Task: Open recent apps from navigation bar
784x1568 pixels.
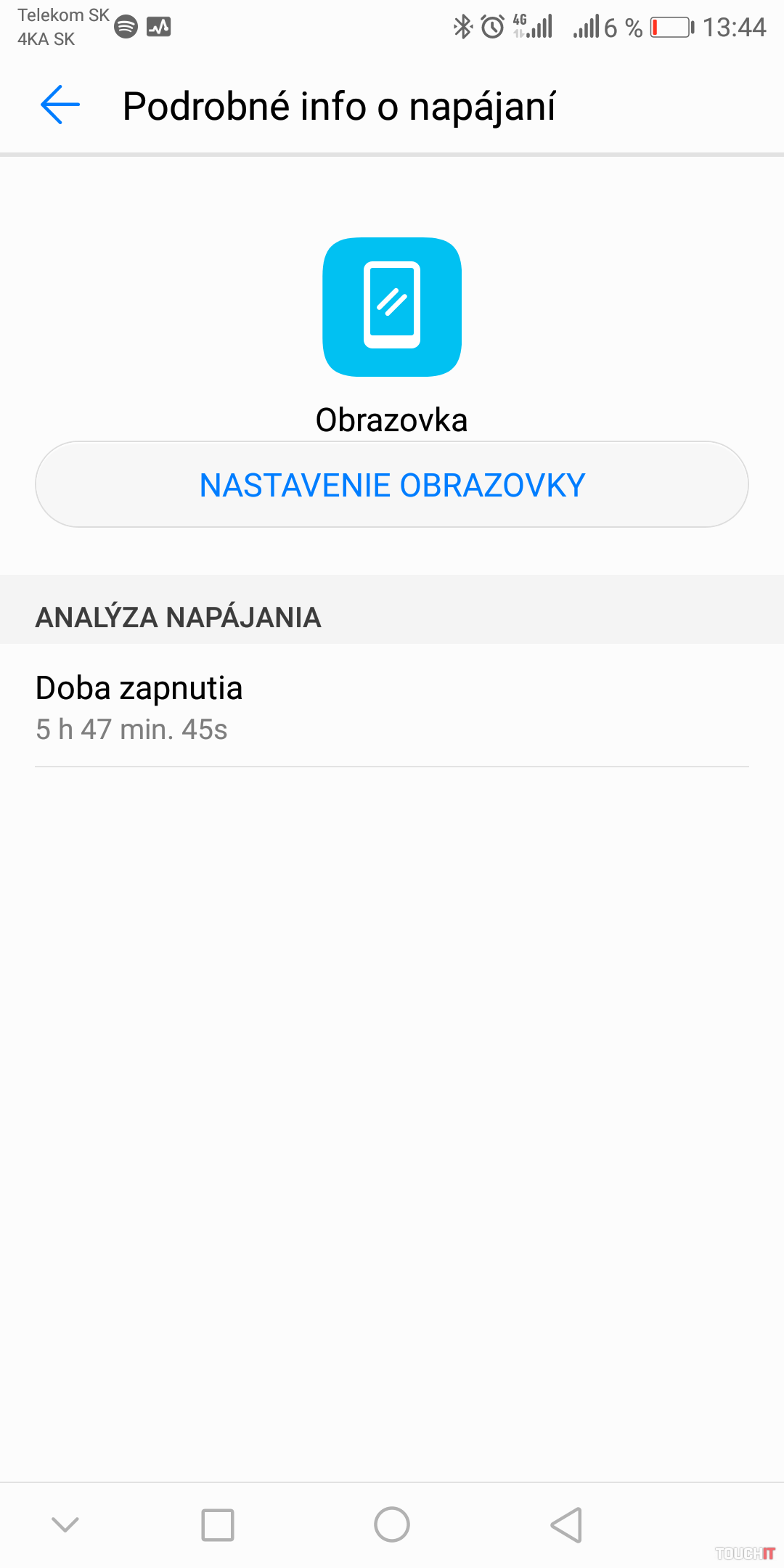Action: (218, 1524)
